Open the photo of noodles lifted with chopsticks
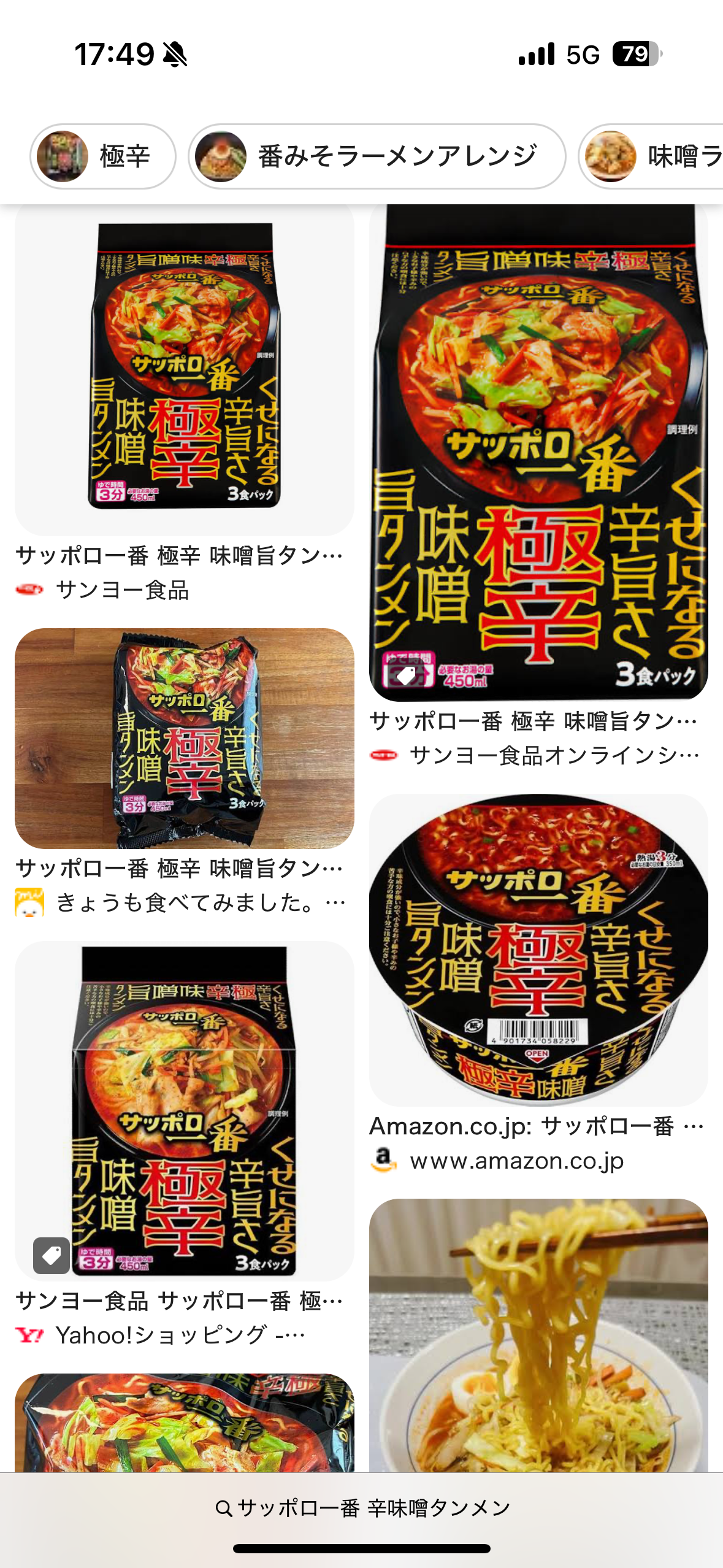Screen dimensions: 723x1568 pos(538,1335)
